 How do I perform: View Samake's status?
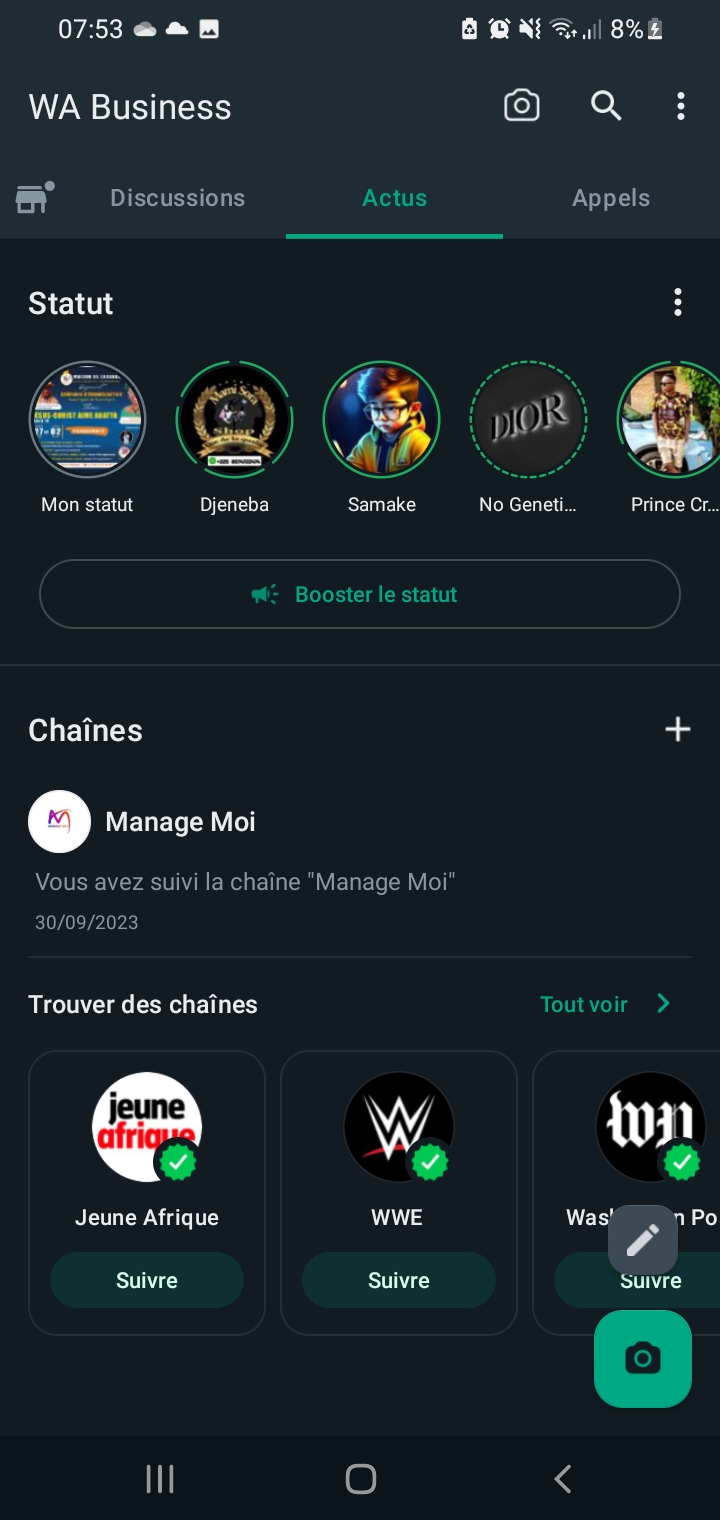(381, 420)
